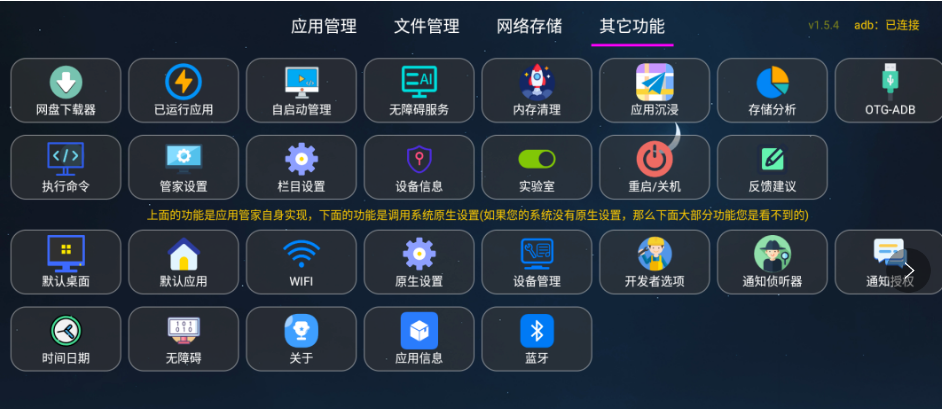Open system WIFI settings
Screen dimensions: 942x409
[x=301, y=262]
